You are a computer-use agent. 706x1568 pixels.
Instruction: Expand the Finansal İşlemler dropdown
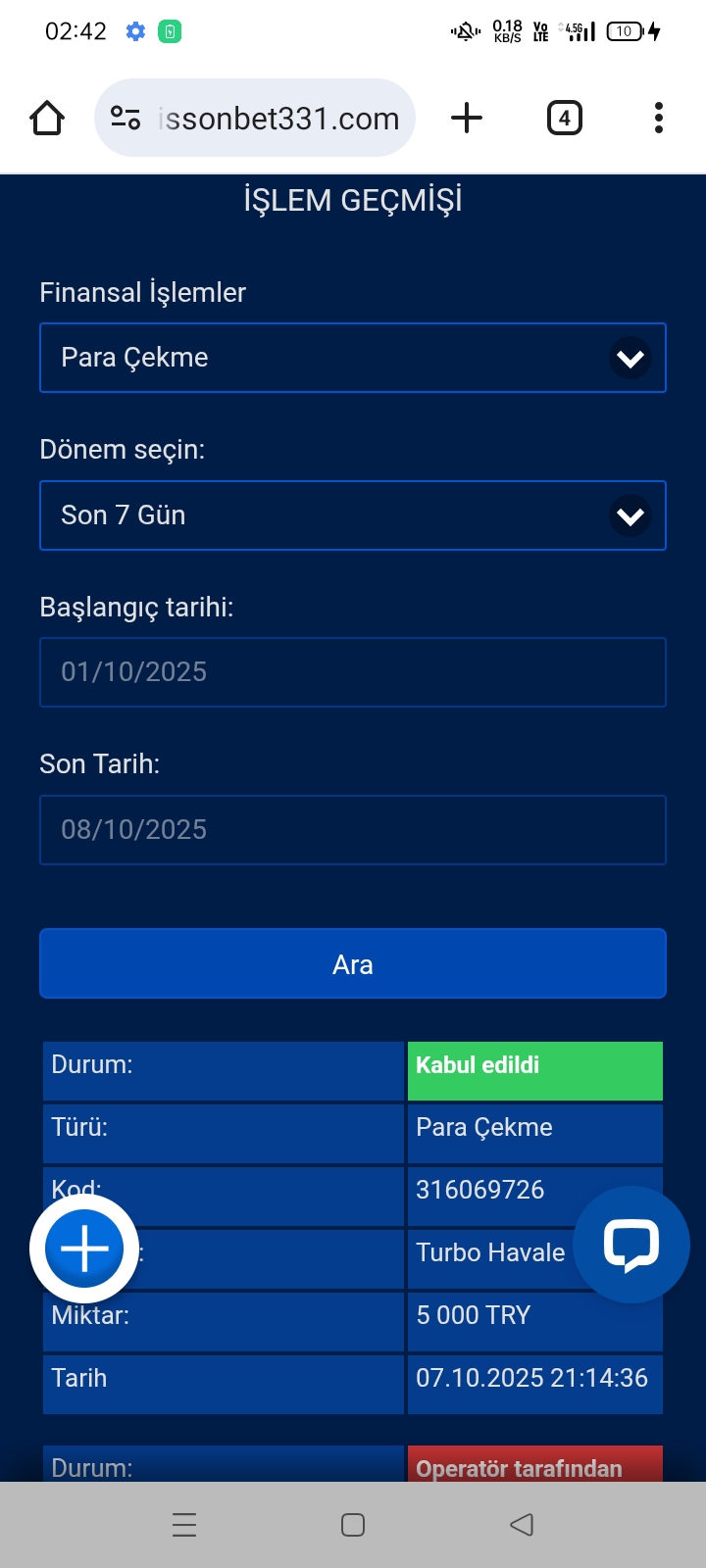pos(353,358)
